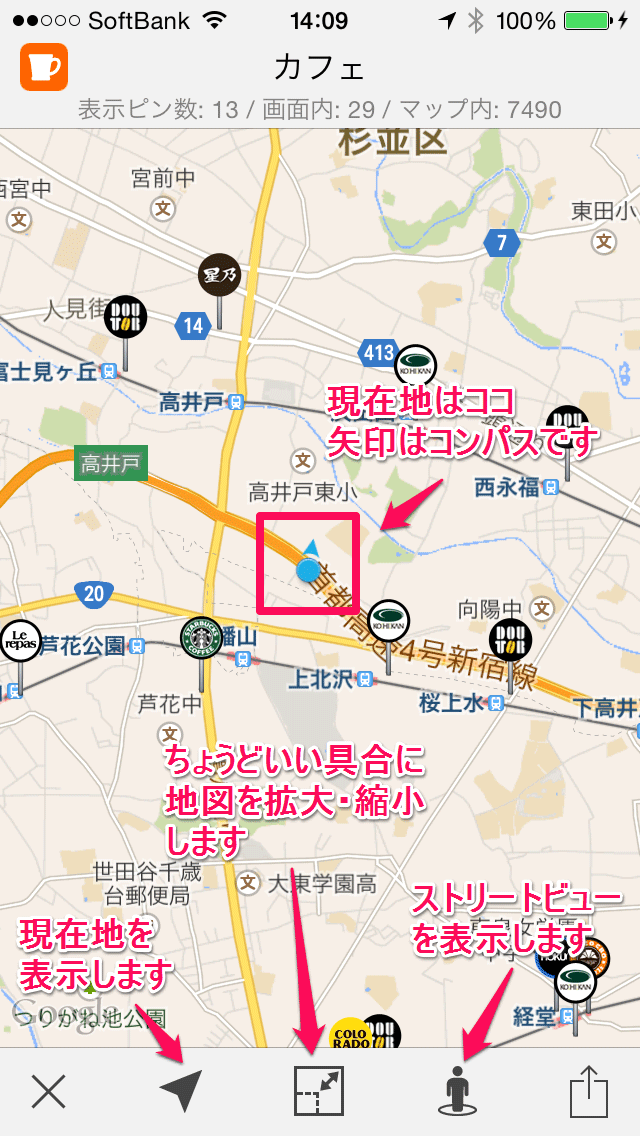Open the share sheet
The image size is (640, 1136).
(590, 1092)
